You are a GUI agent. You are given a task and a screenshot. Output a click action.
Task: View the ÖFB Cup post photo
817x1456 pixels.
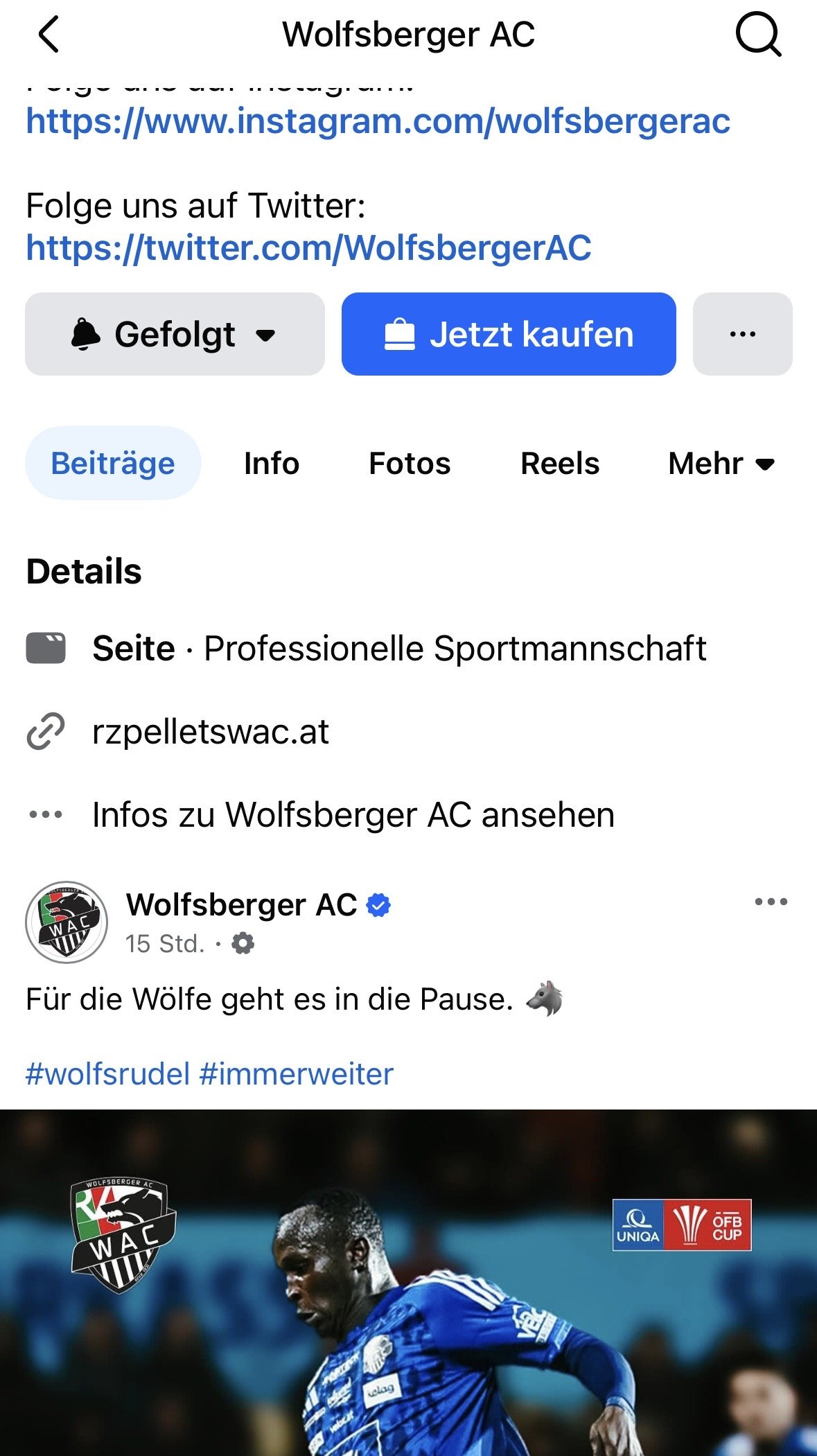[408, 1282]
